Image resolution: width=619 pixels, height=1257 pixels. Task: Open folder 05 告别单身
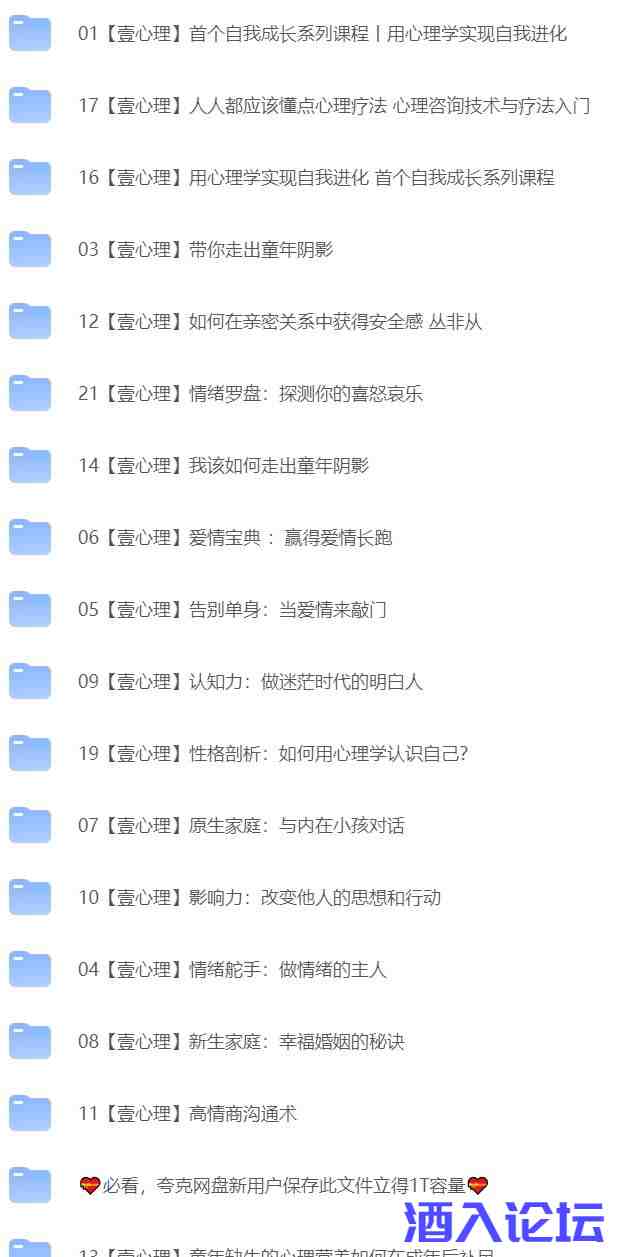232,610
